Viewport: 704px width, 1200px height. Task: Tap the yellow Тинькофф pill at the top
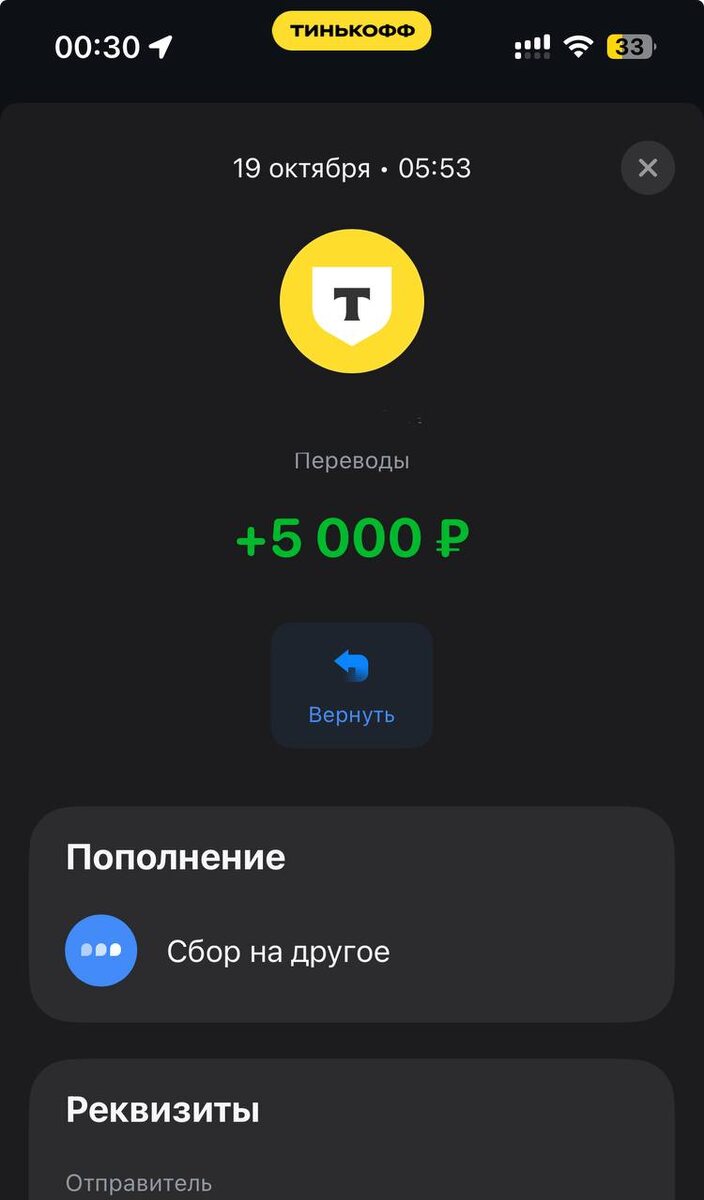pyautogui.click(x=351, y=31)
